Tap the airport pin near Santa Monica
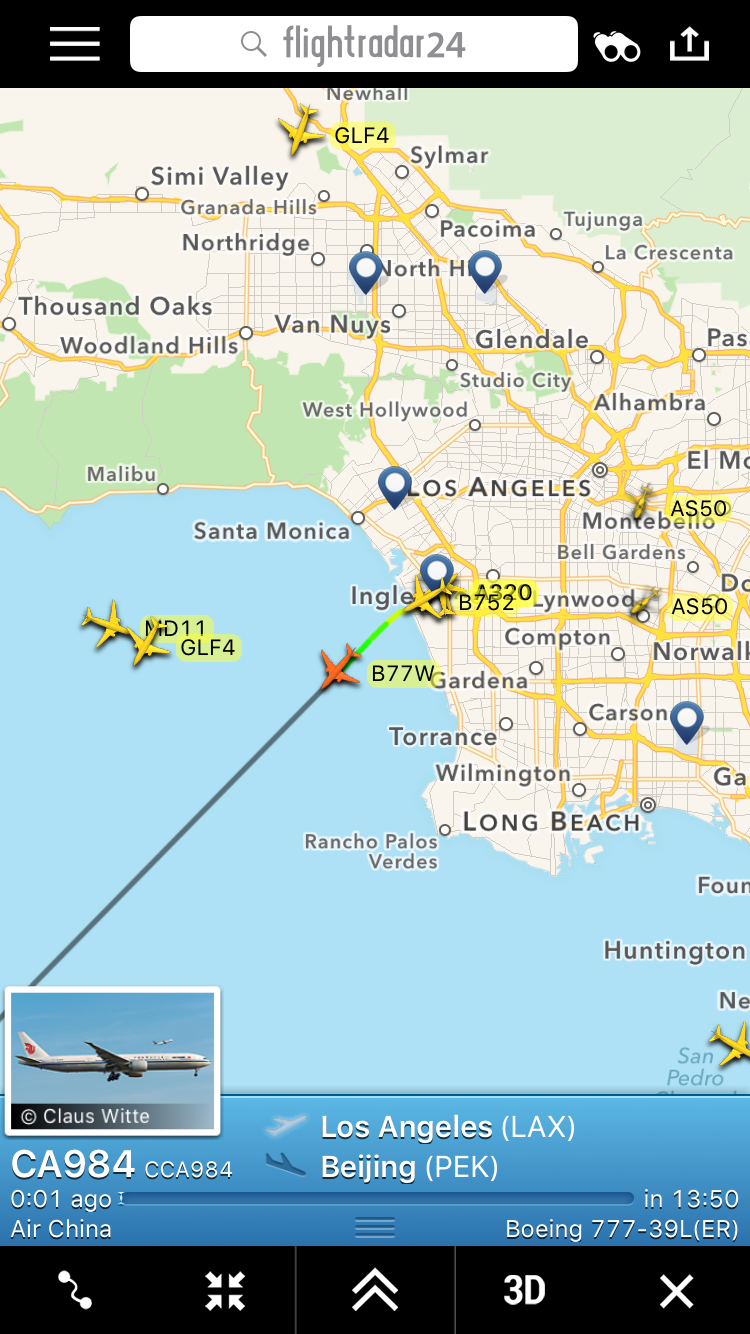The image size is (750, 1334). tap(395, 487)
